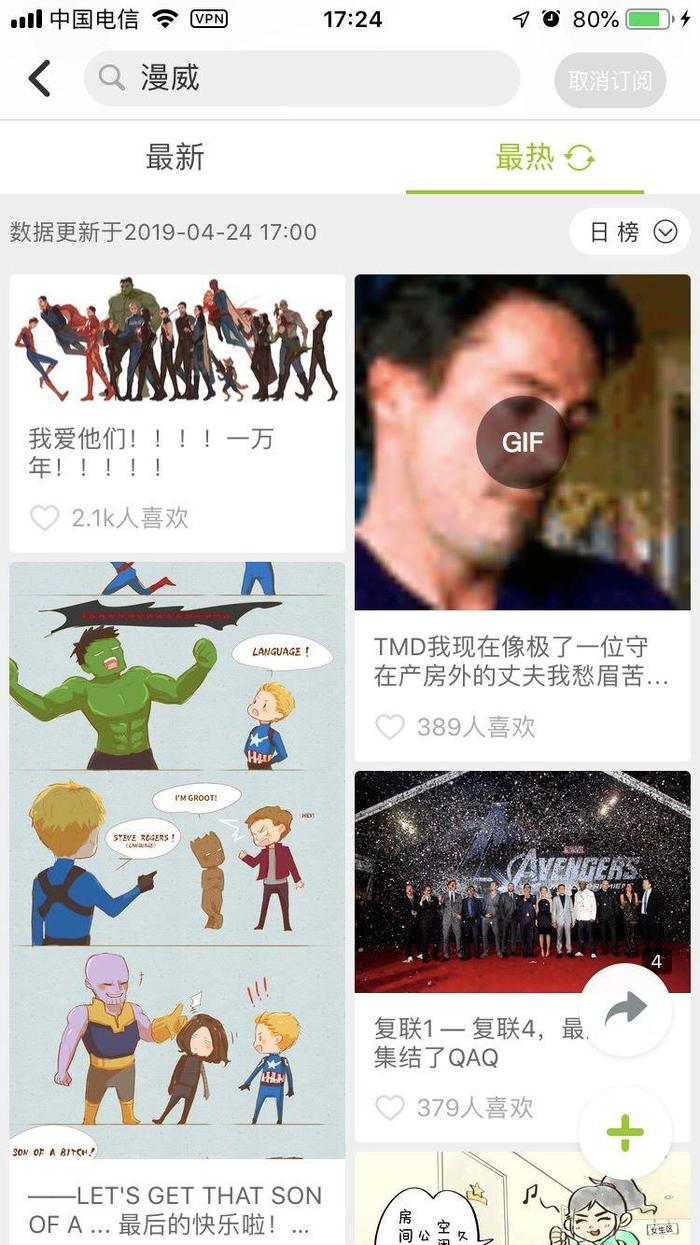Tap the floating share arrow button
Image resolution: width=700 pixels, height=1245 pixels.
click(x=626, y=1010)
